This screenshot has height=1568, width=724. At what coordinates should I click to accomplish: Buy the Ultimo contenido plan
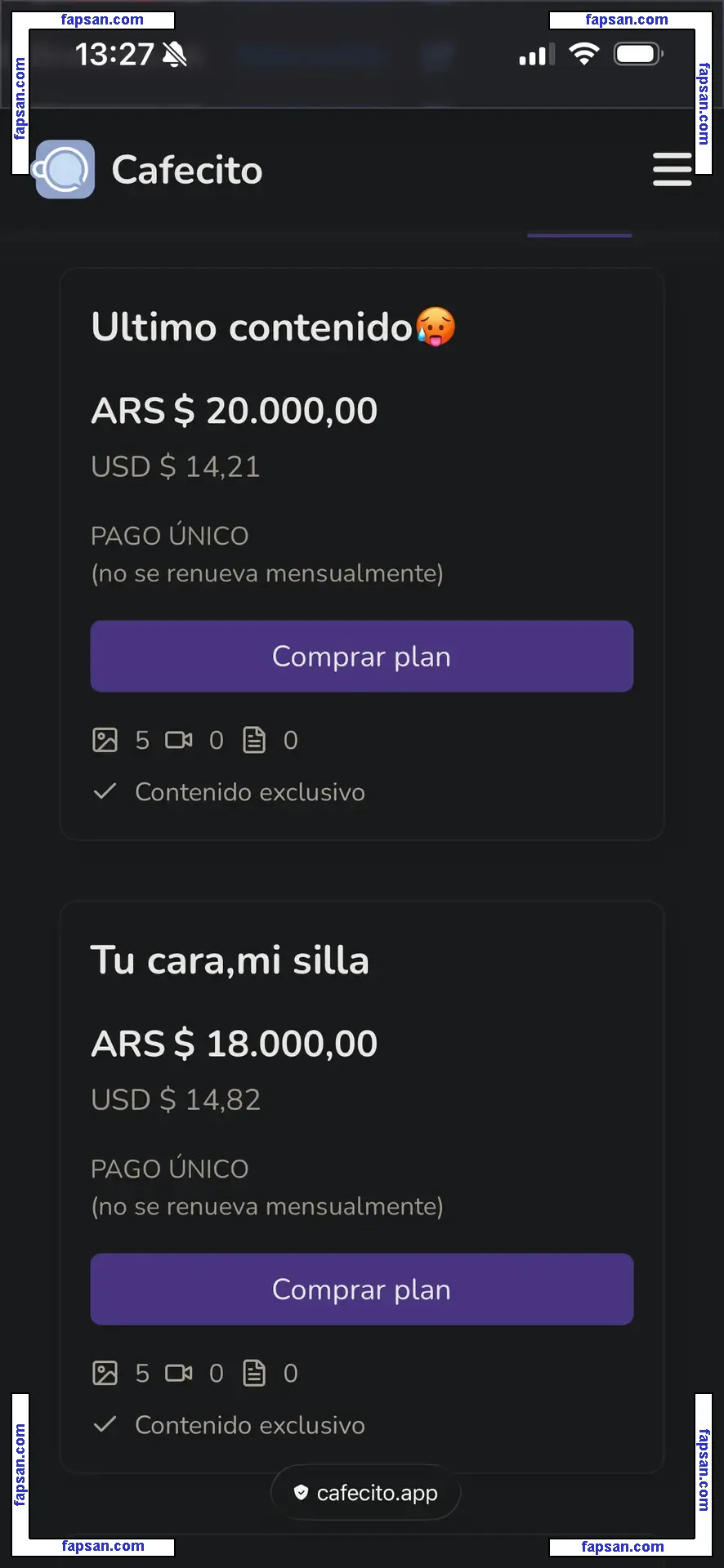coord(361,657)
